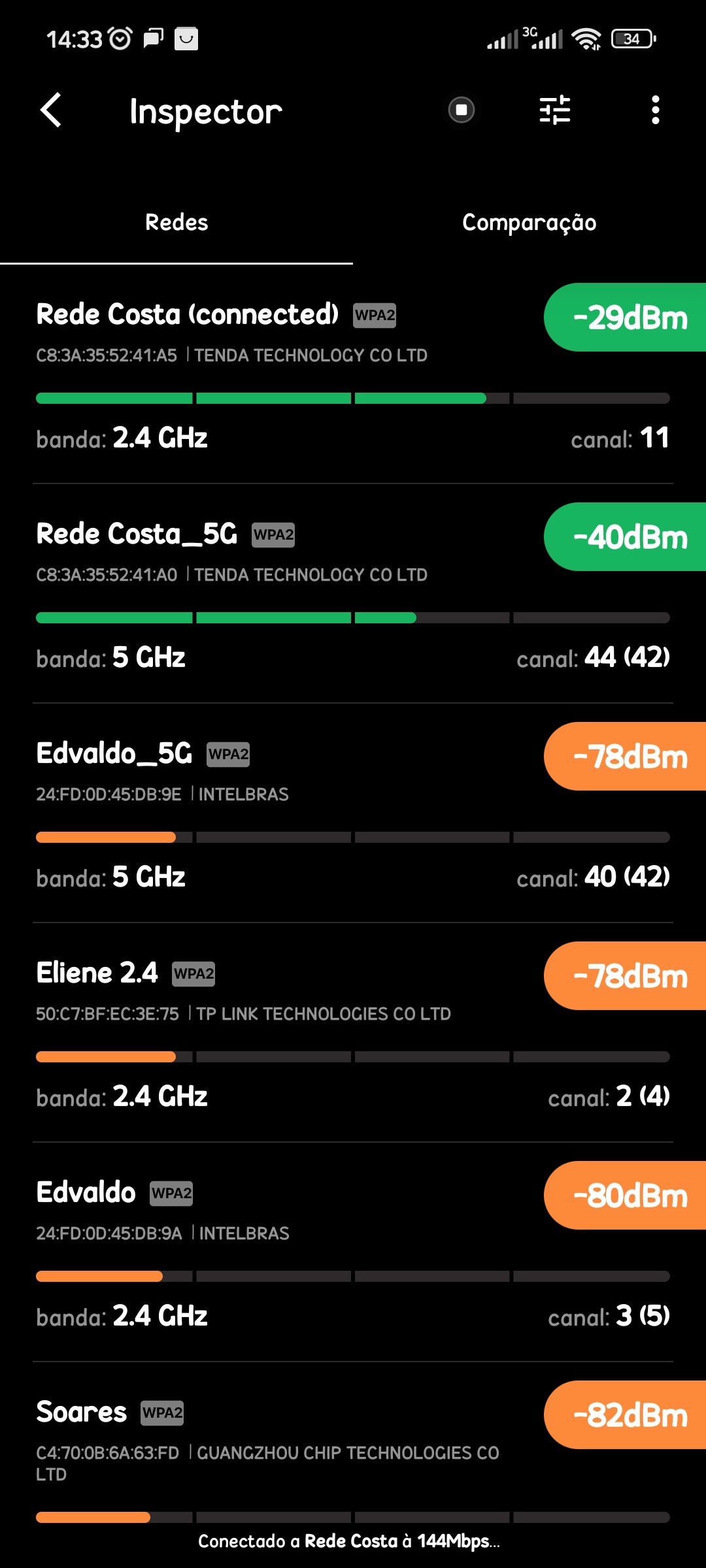
Task: Switch to the Comparação tab
Action: (x=529, y=223)
